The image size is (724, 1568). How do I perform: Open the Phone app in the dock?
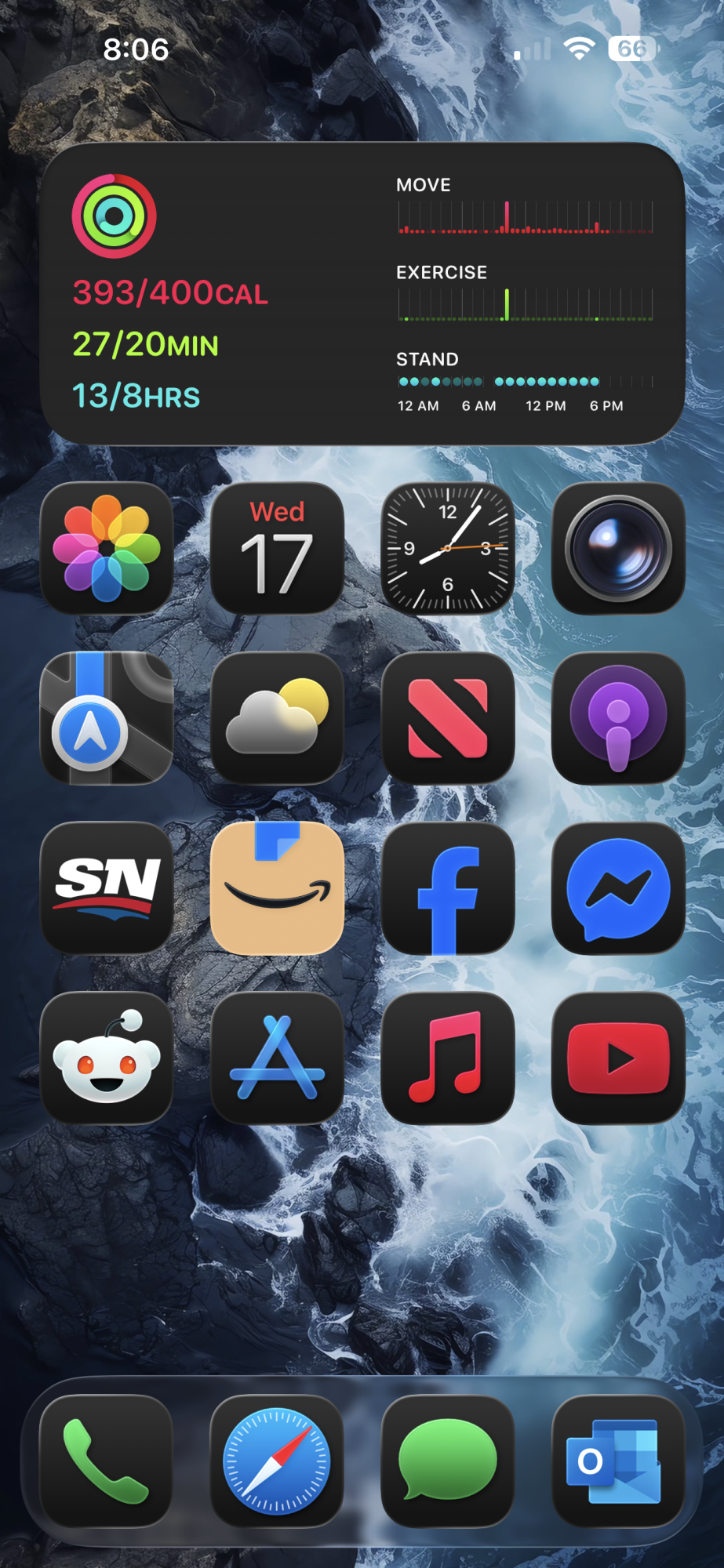point(107,1461)
